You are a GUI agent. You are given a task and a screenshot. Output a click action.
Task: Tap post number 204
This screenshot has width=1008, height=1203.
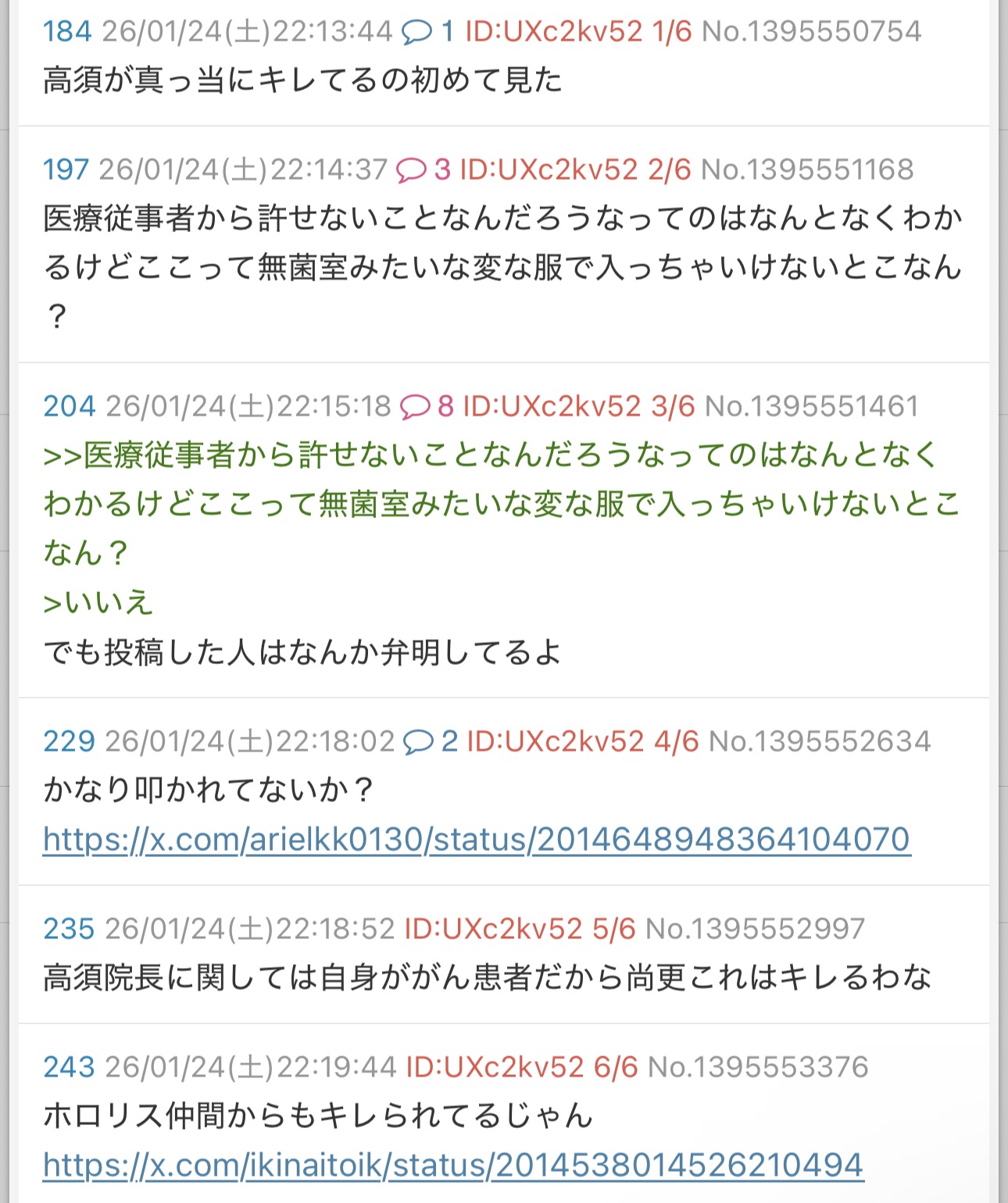pos(70,406)
